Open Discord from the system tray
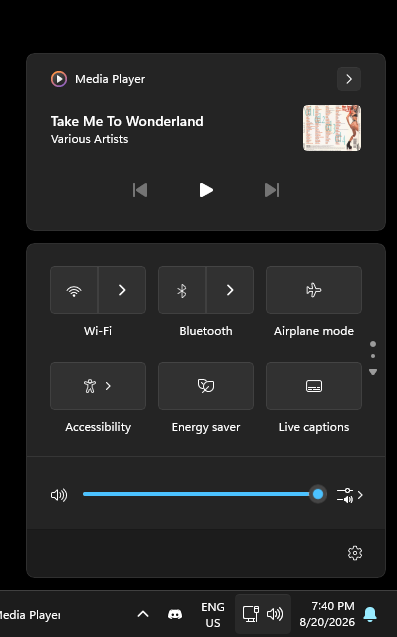The image size is (397, 637). coord(175,614)
